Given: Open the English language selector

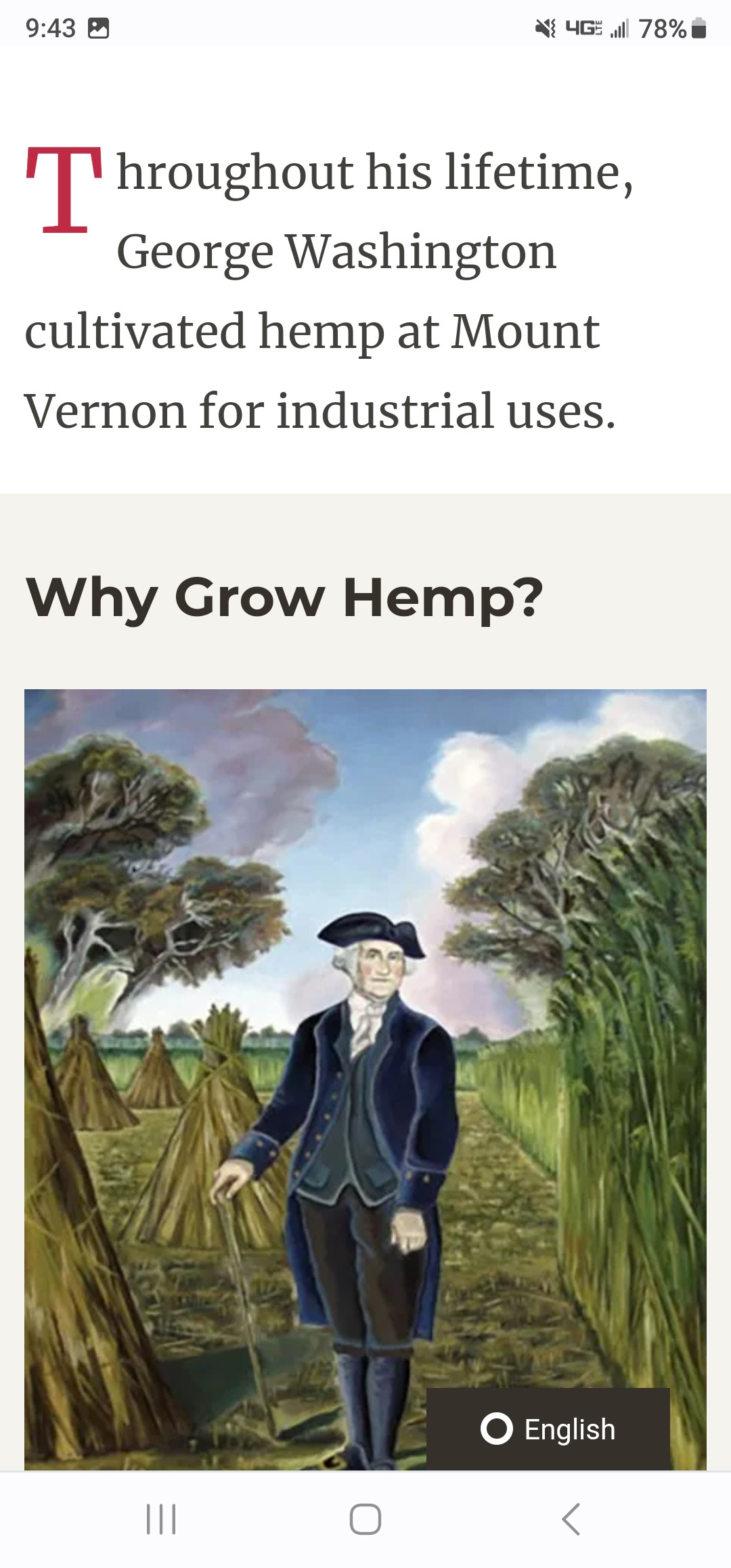Looking at the screenshot, I should point(548,1429).
